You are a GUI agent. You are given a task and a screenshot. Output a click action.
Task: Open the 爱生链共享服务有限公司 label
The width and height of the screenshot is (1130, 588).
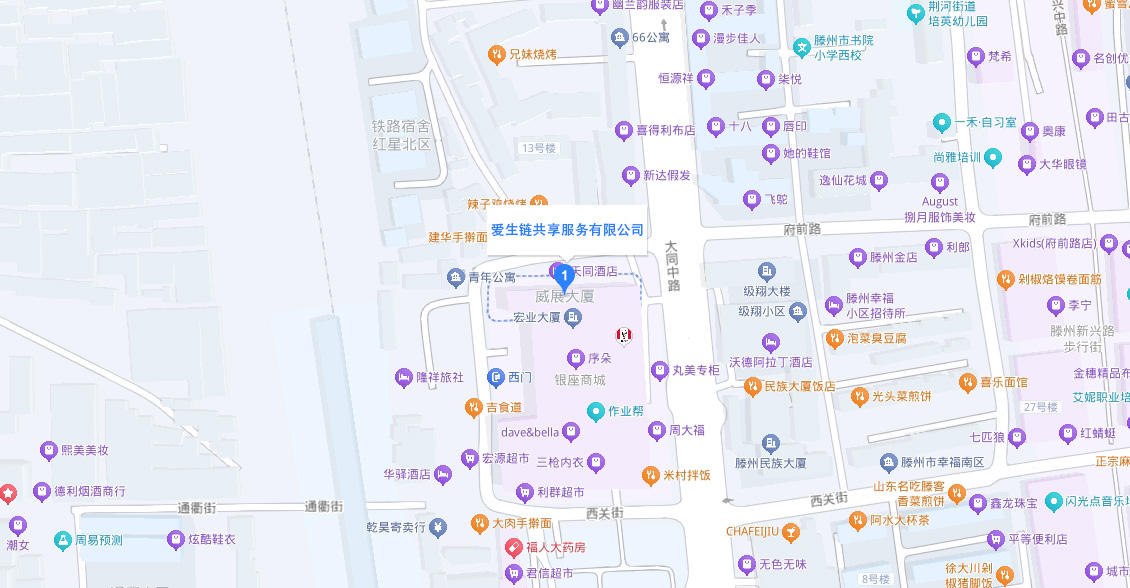(x=567, y=230)
